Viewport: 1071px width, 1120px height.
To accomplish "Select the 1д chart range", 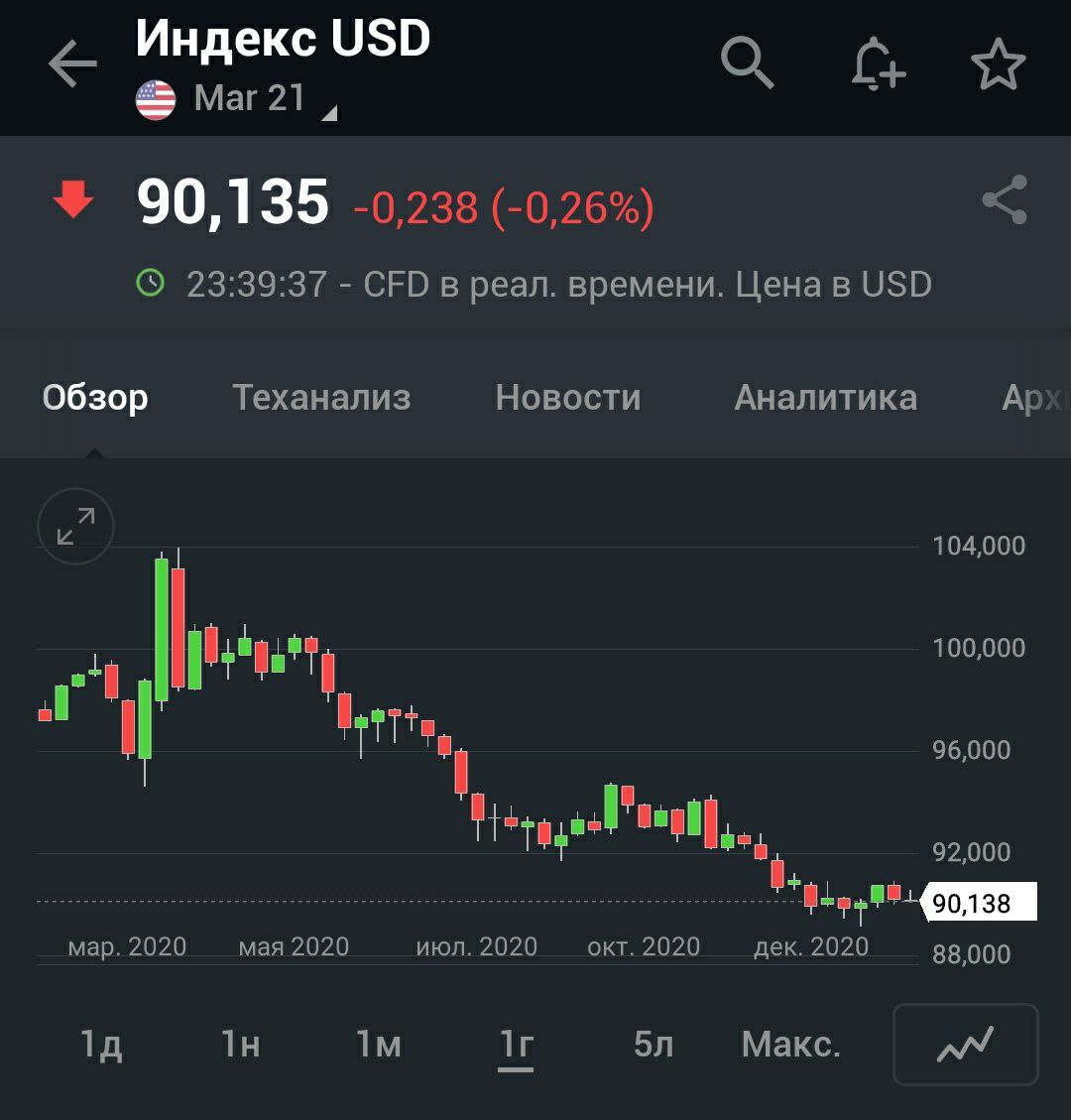I will pos(101,1045).
